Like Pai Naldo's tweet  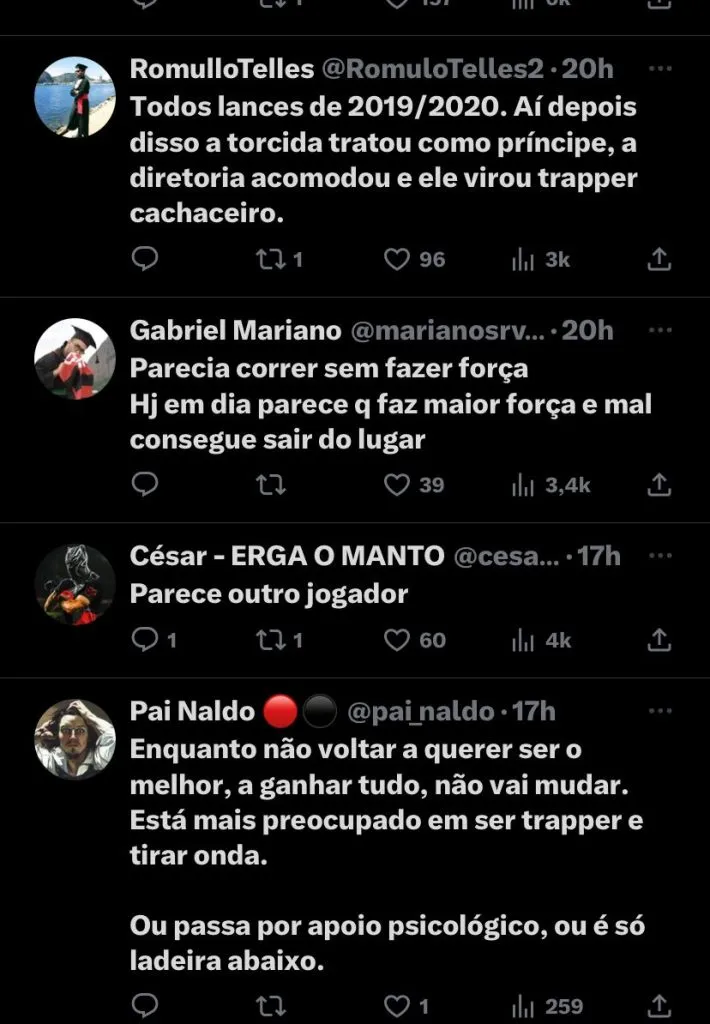click(x=397, y=1004)
